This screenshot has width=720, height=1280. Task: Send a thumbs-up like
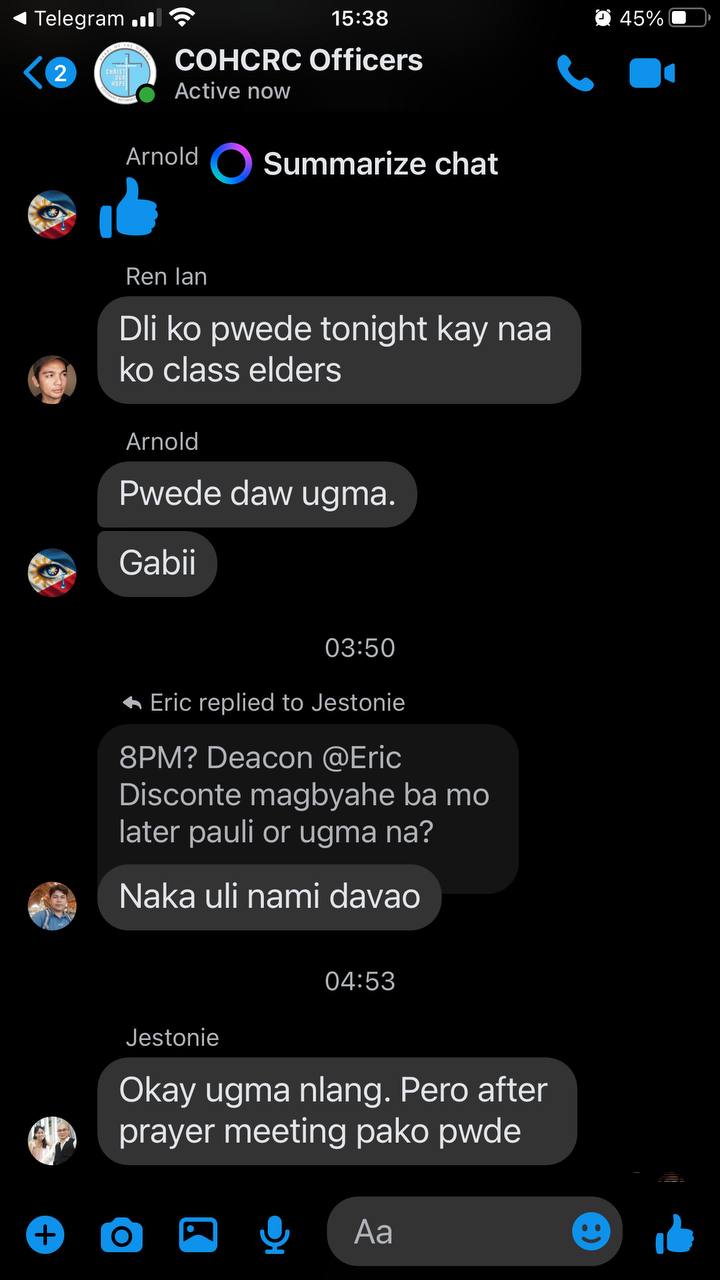[675, 1235]
